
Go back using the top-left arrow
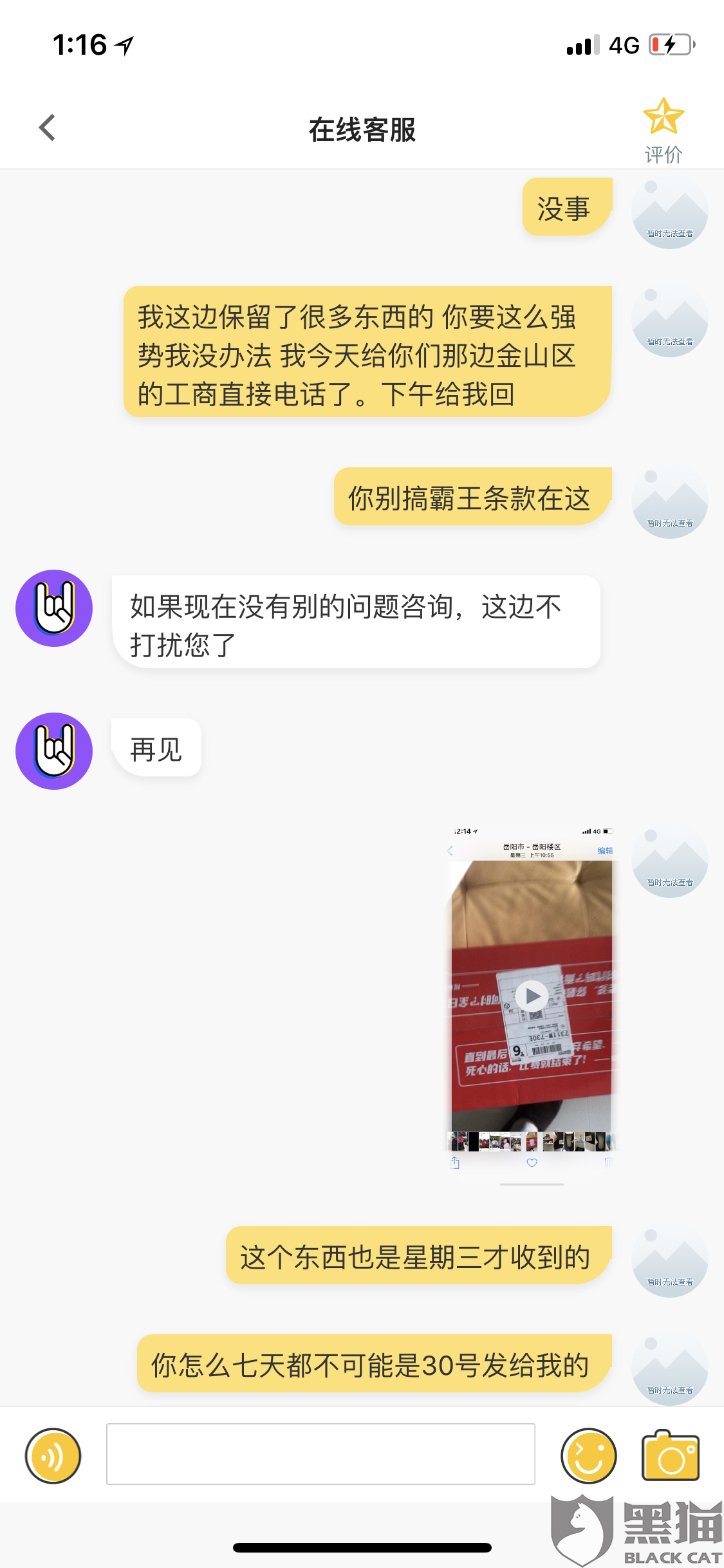coord(47,127)
